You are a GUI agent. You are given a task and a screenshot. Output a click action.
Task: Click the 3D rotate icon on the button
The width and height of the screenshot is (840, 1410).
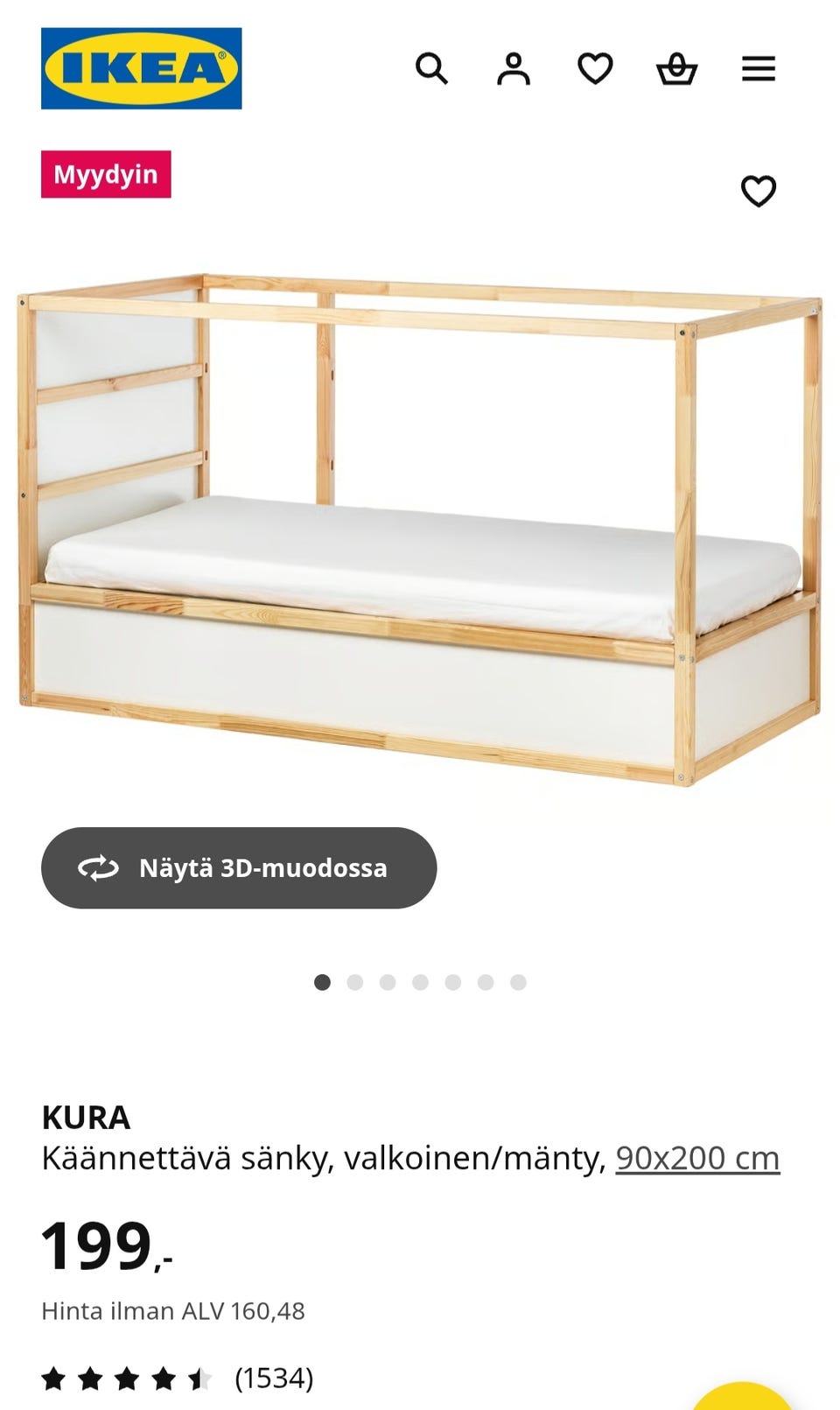click(99, 868)
